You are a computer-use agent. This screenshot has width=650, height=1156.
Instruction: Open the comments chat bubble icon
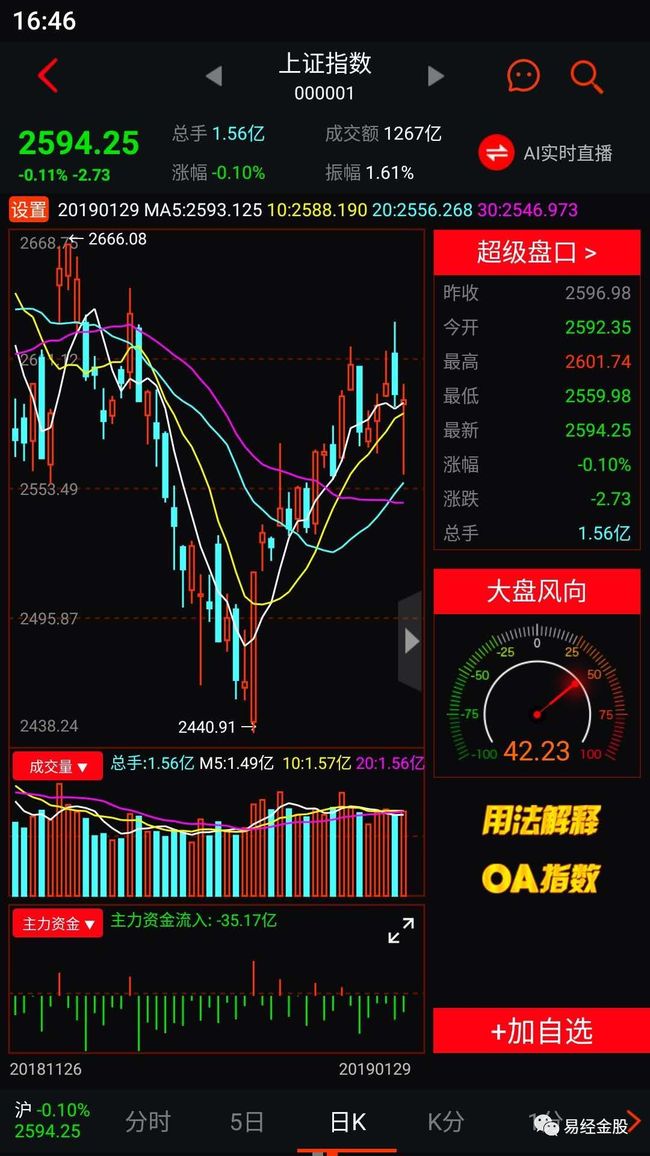coord(523,75)
